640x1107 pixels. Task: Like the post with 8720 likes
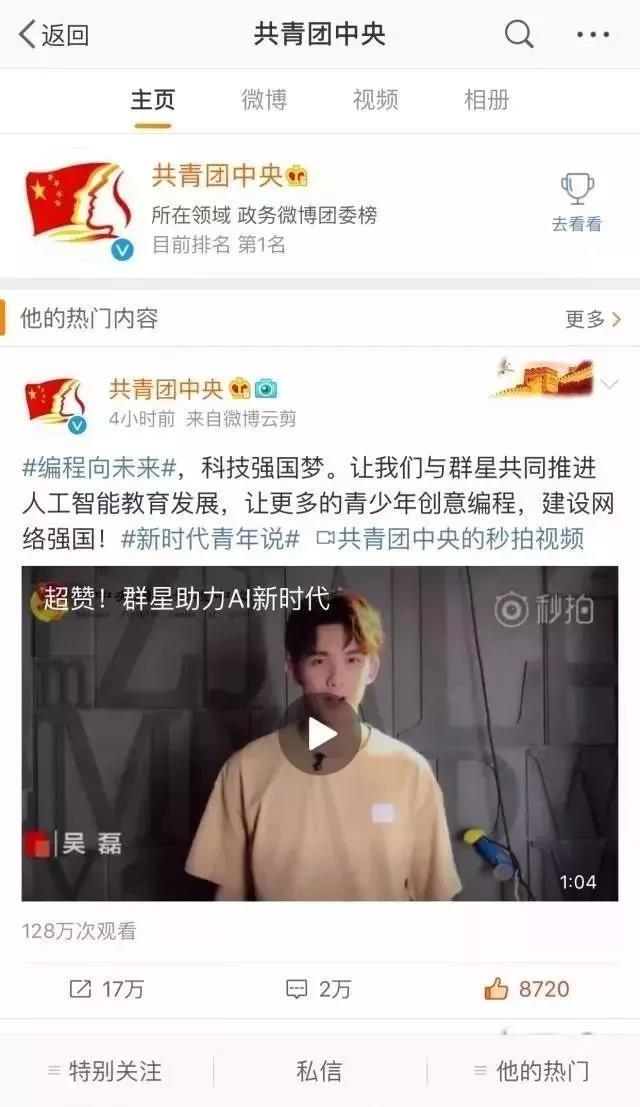coord(527,989)
